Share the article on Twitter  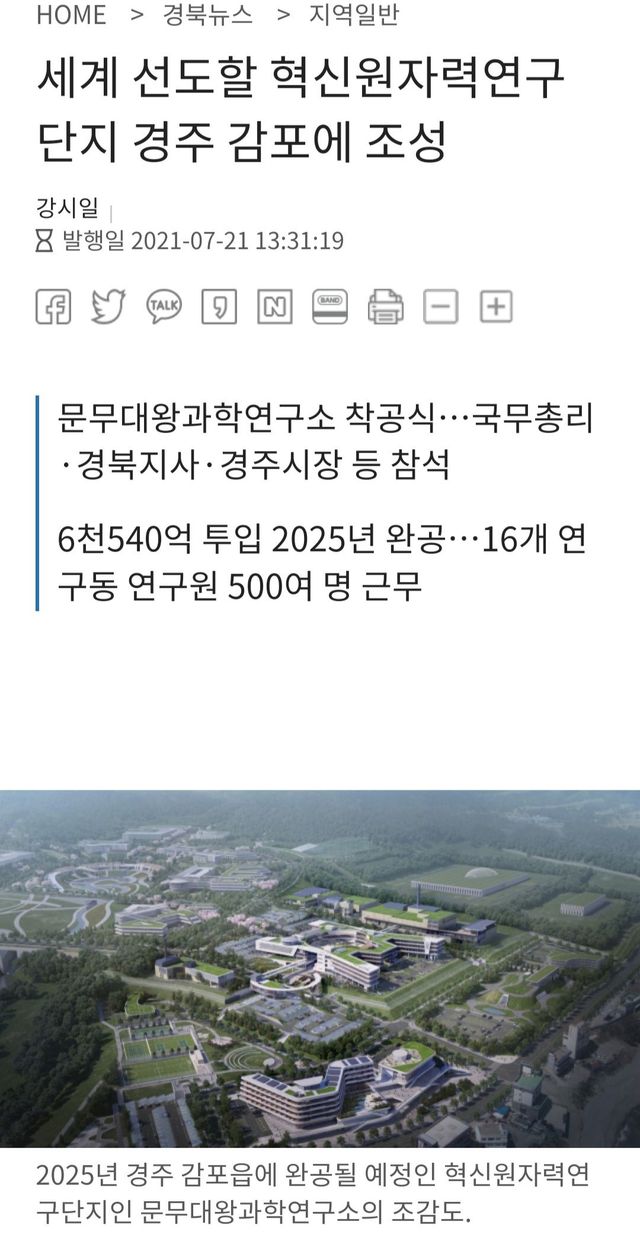(108, 306)
